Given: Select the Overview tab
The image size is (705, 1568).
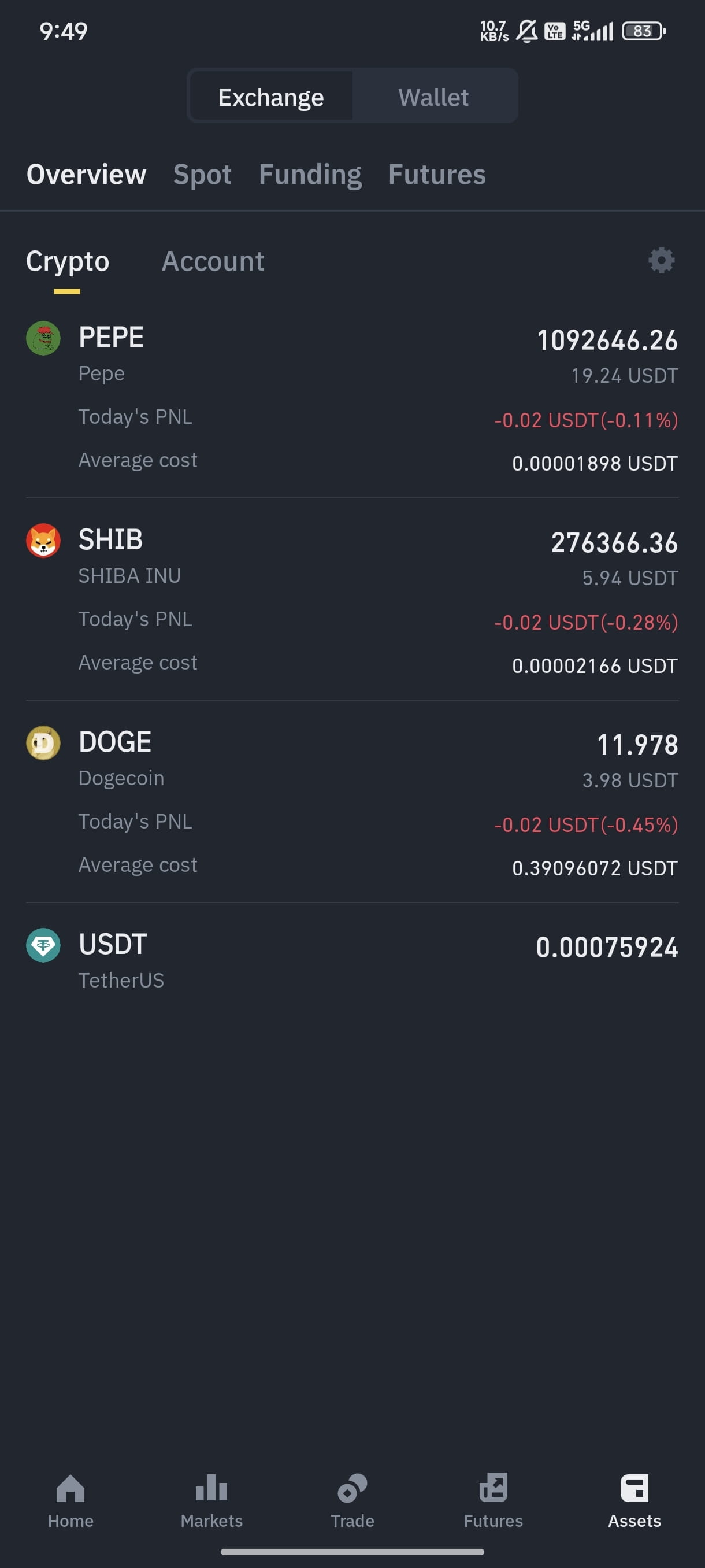Looking at the screenshot, I should (x=86, y=174).
